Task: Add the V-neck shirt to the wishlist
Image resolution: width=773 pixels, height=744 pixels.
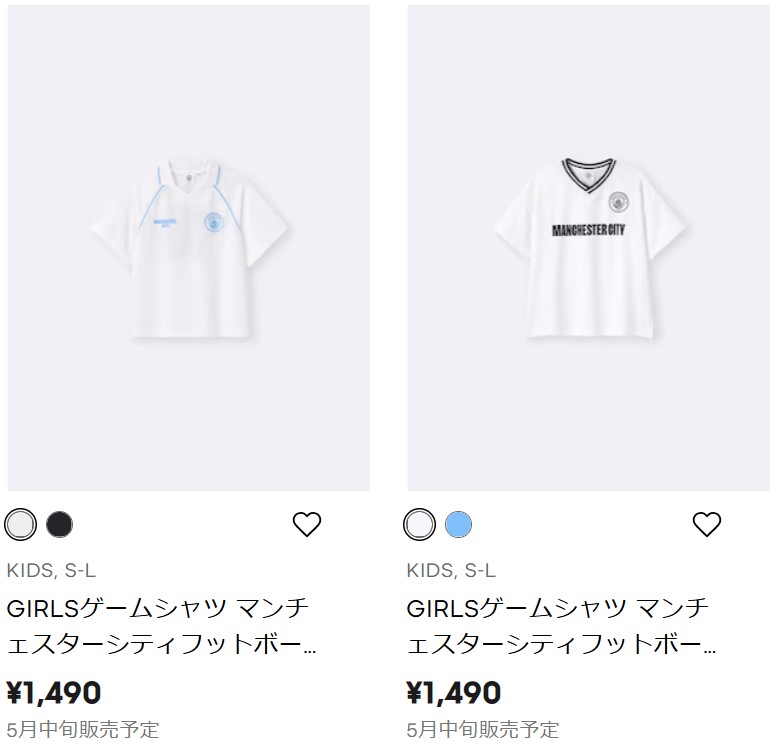Action: point(707,523)
